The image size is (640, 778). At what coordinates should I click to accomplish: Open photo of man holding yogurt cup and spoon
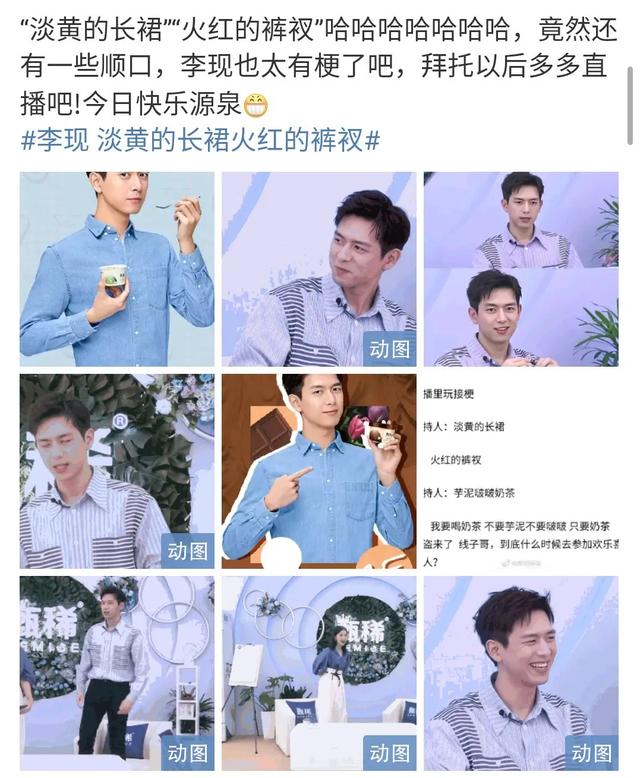(117, 268)
